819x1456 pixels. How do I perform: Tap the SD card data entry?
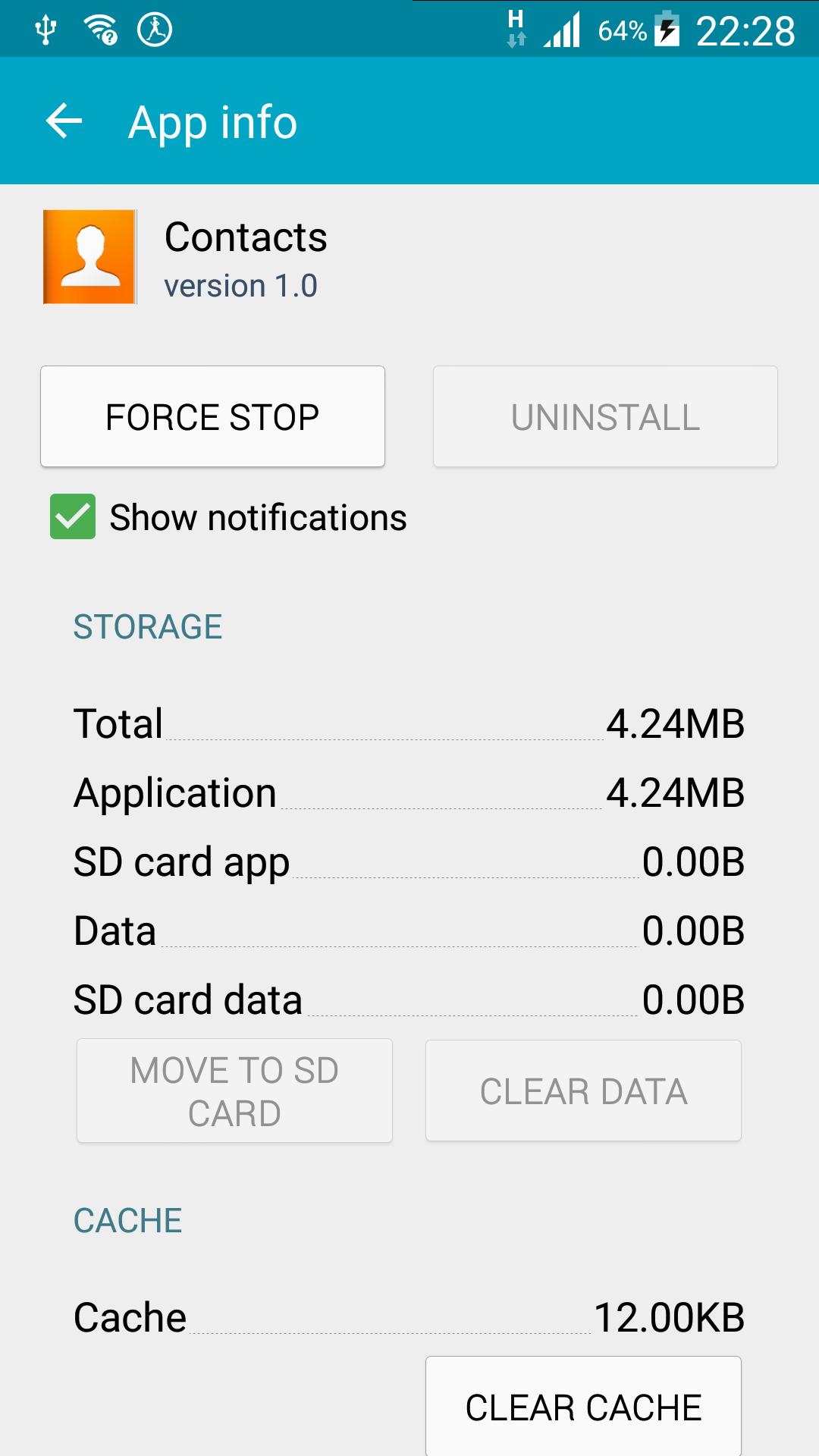(x=409, y=999)
